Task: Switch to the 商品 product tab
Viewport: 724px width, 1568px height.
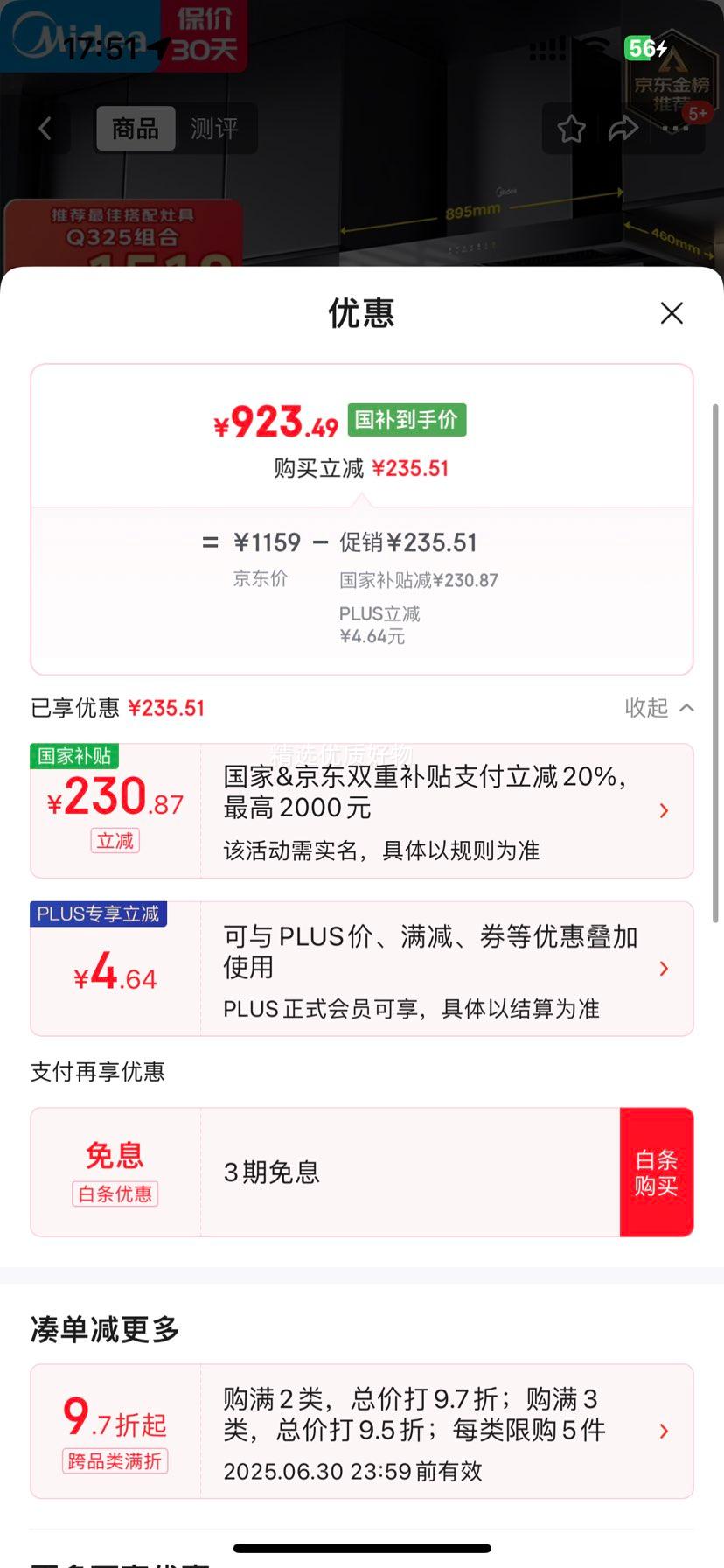Action: coord(136,129)
